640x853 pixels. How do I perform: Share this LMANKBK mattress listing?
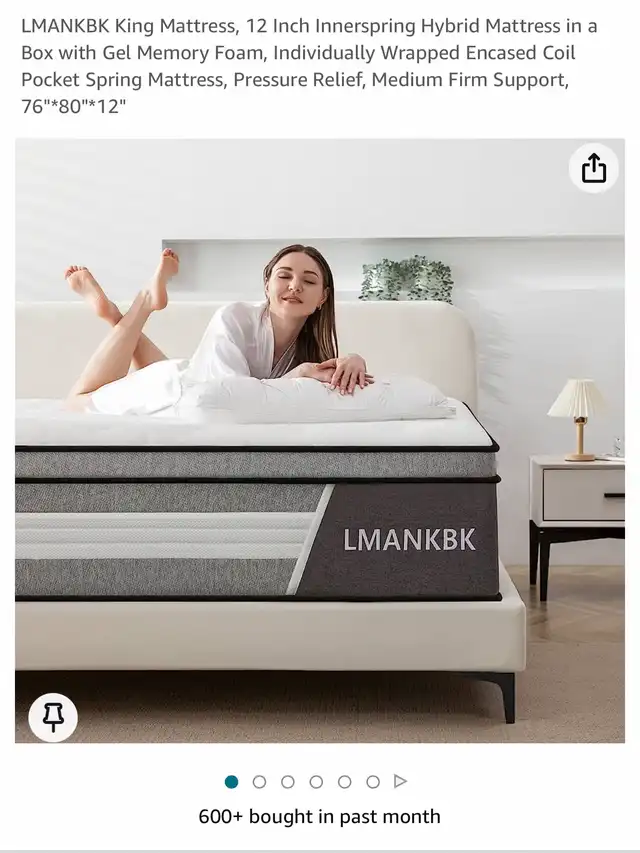click(x=594, y=168)
